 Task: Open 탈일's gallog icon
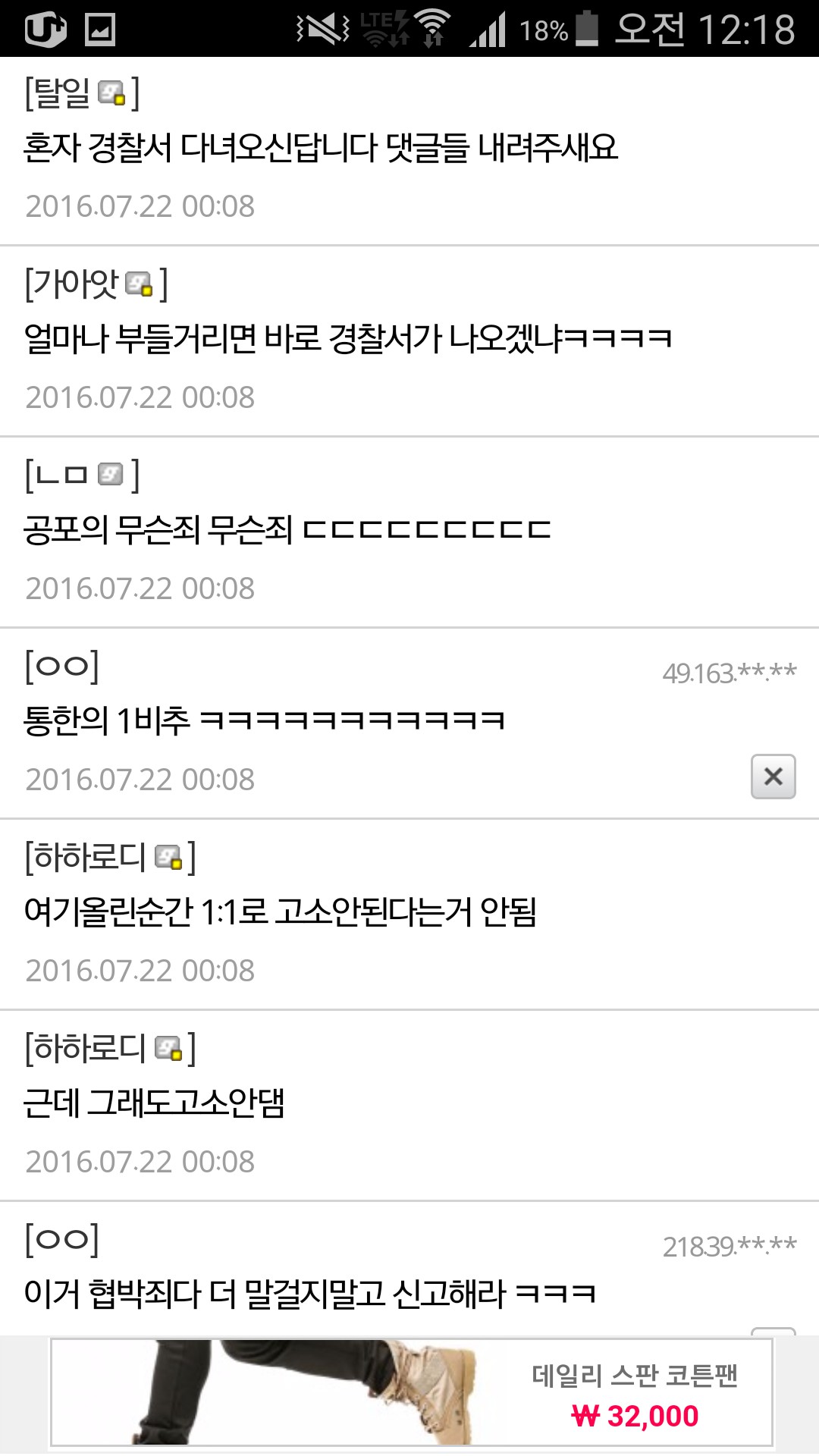111,93
